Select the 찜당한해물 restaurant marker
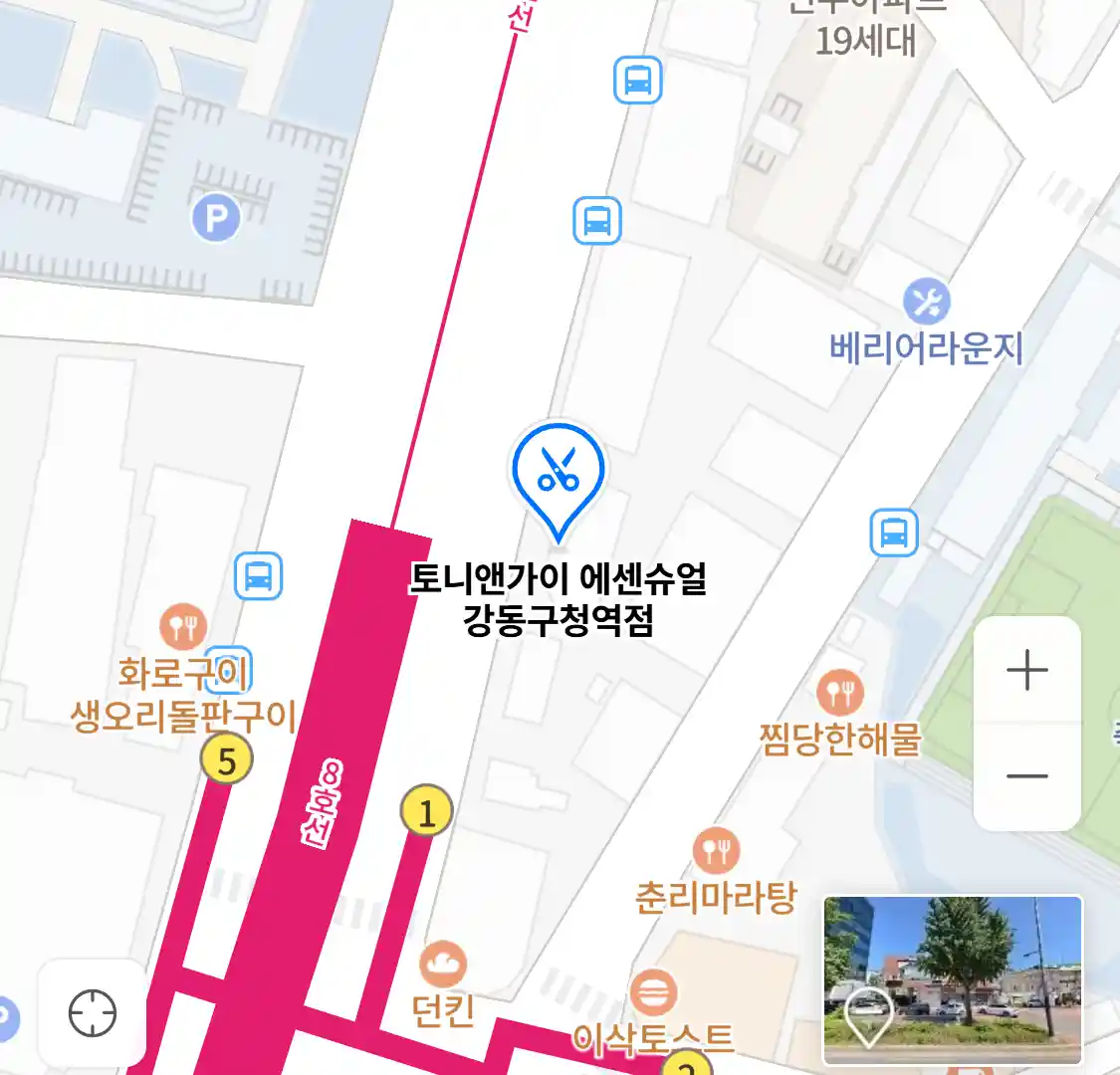 [840, 693]
